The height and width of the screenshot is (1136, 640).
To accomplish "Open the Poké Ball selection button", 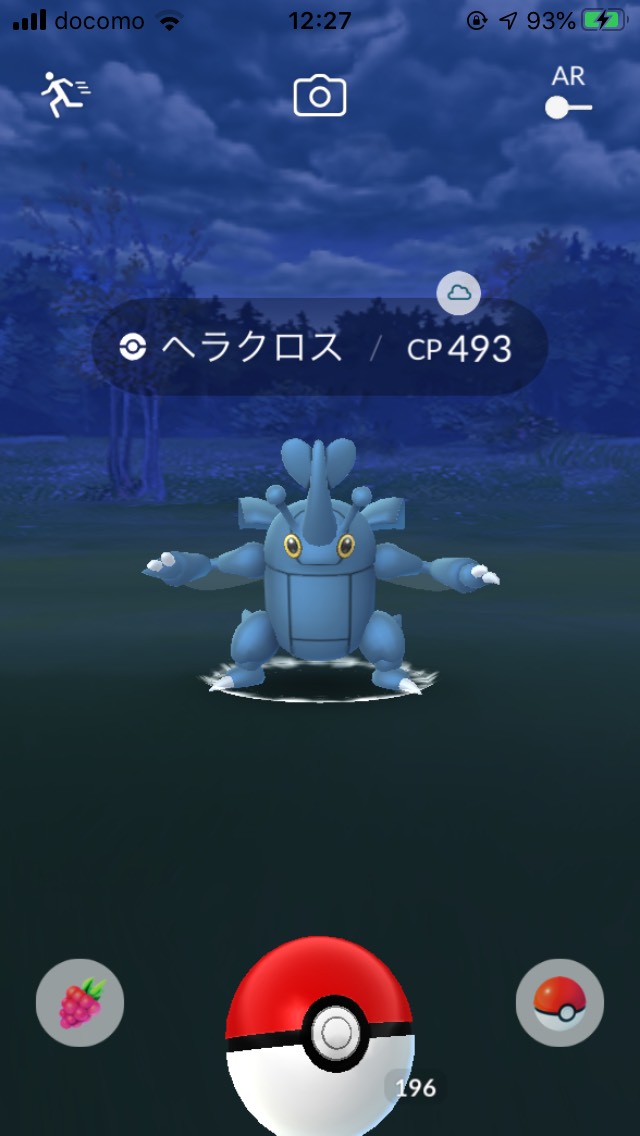I will tap(560, 1003).
